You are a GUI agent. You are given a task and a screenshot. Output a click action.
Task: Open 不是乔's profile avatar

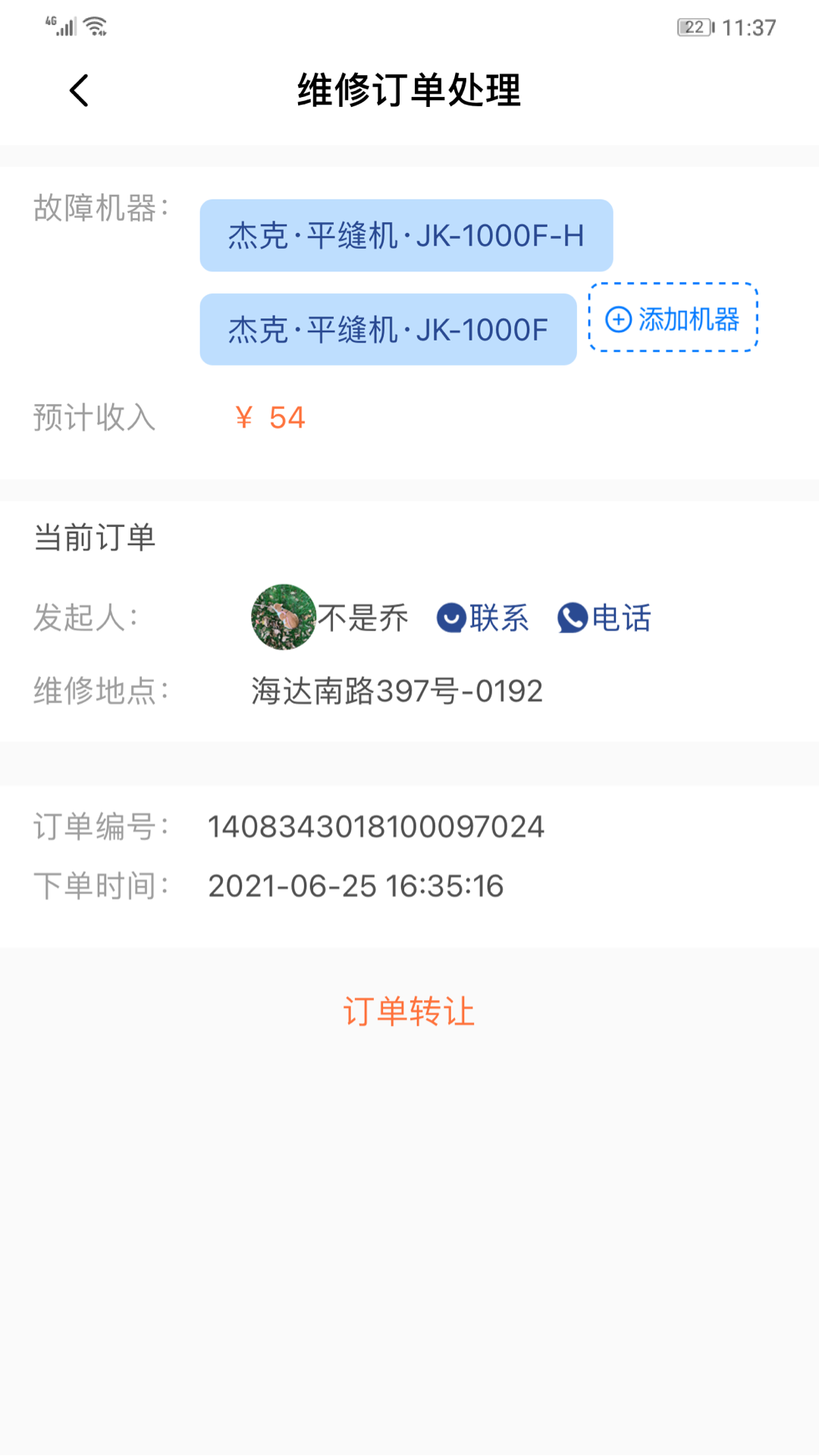click(x=284, y=617)
